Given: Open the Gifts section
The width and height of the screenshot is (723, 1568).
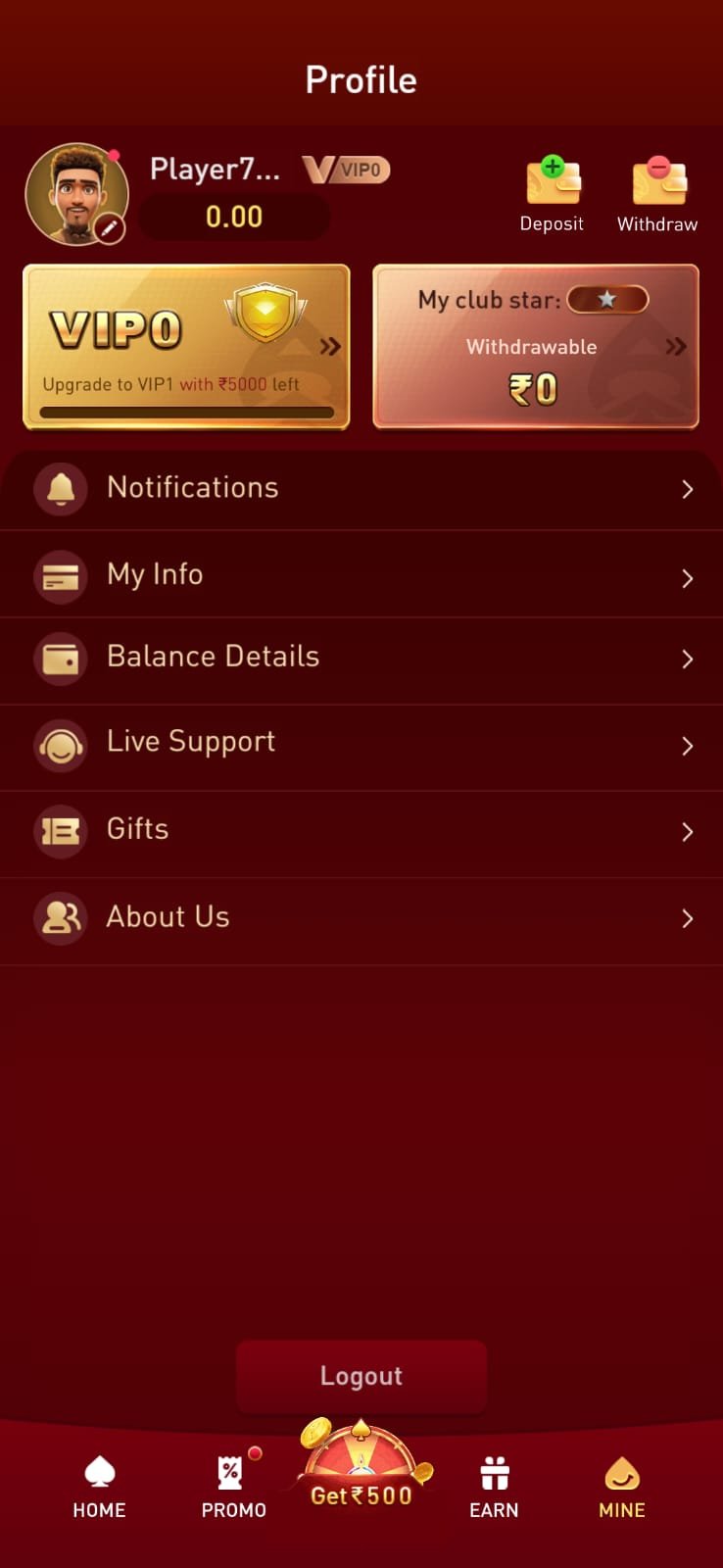Looking at the screenshot, I should point(361,831).
